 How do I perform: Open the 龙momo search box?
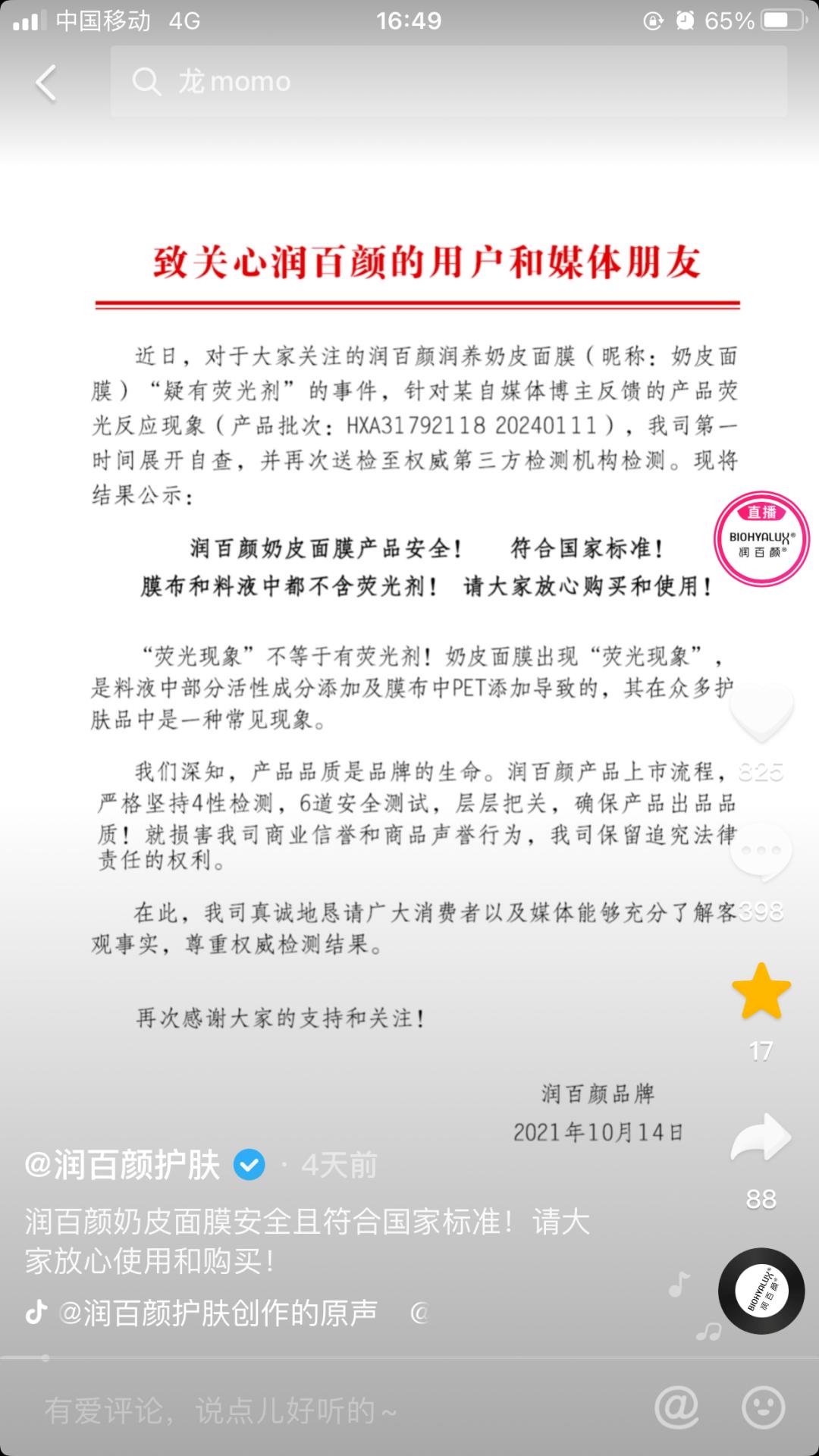(x=447, y=81)
